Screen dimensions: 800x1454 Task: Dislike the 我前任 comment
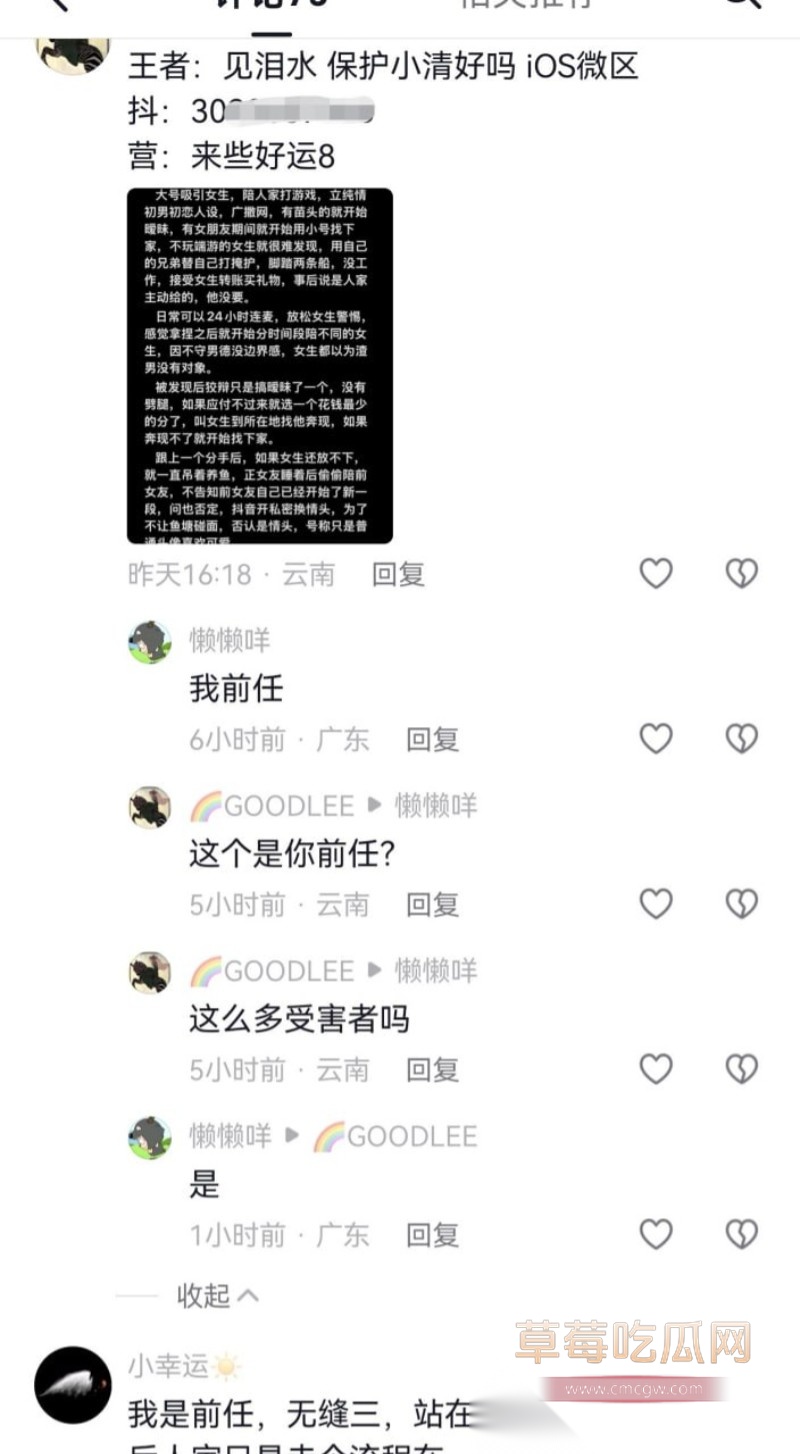point(741,739)
